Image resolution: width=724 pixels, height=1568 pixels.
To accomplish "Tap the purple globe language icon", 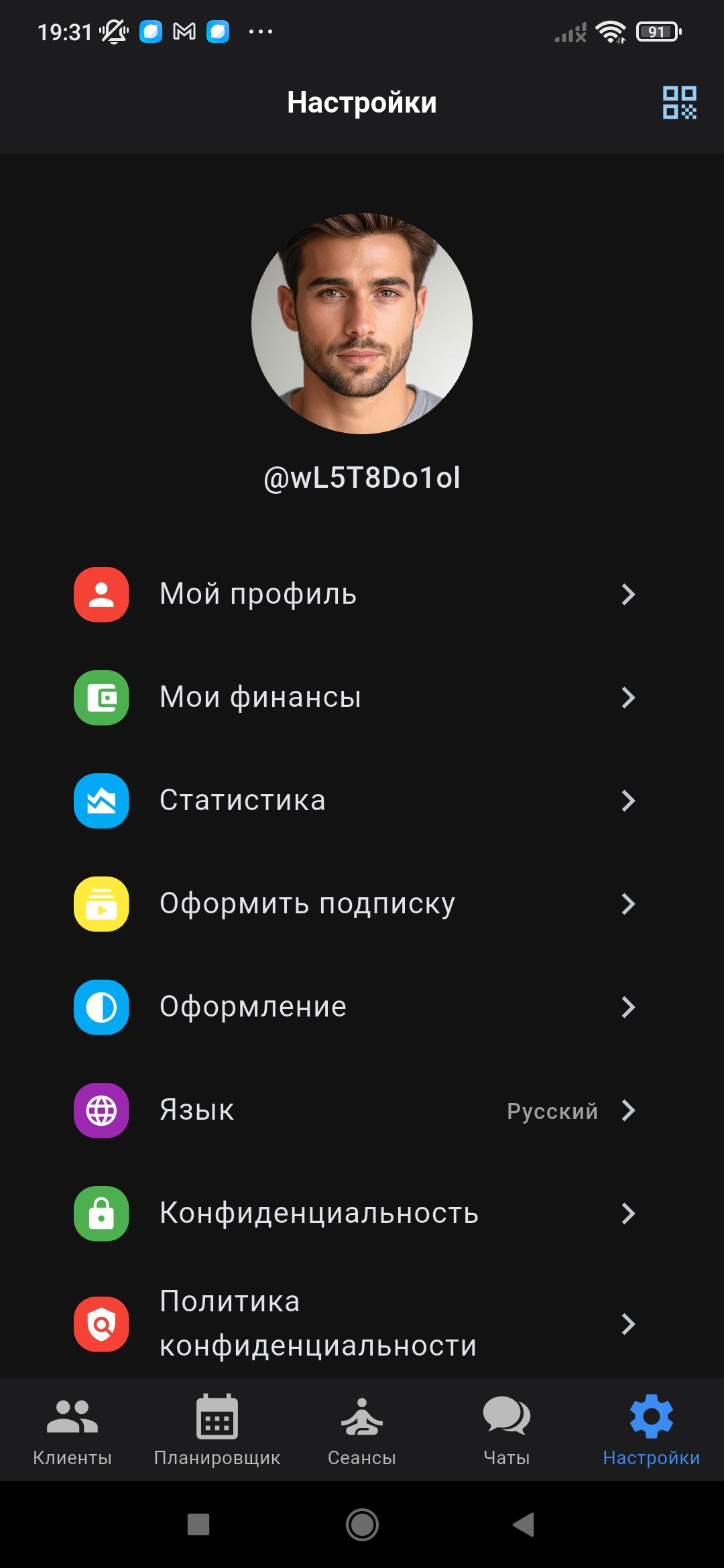I will (101, 1111).
